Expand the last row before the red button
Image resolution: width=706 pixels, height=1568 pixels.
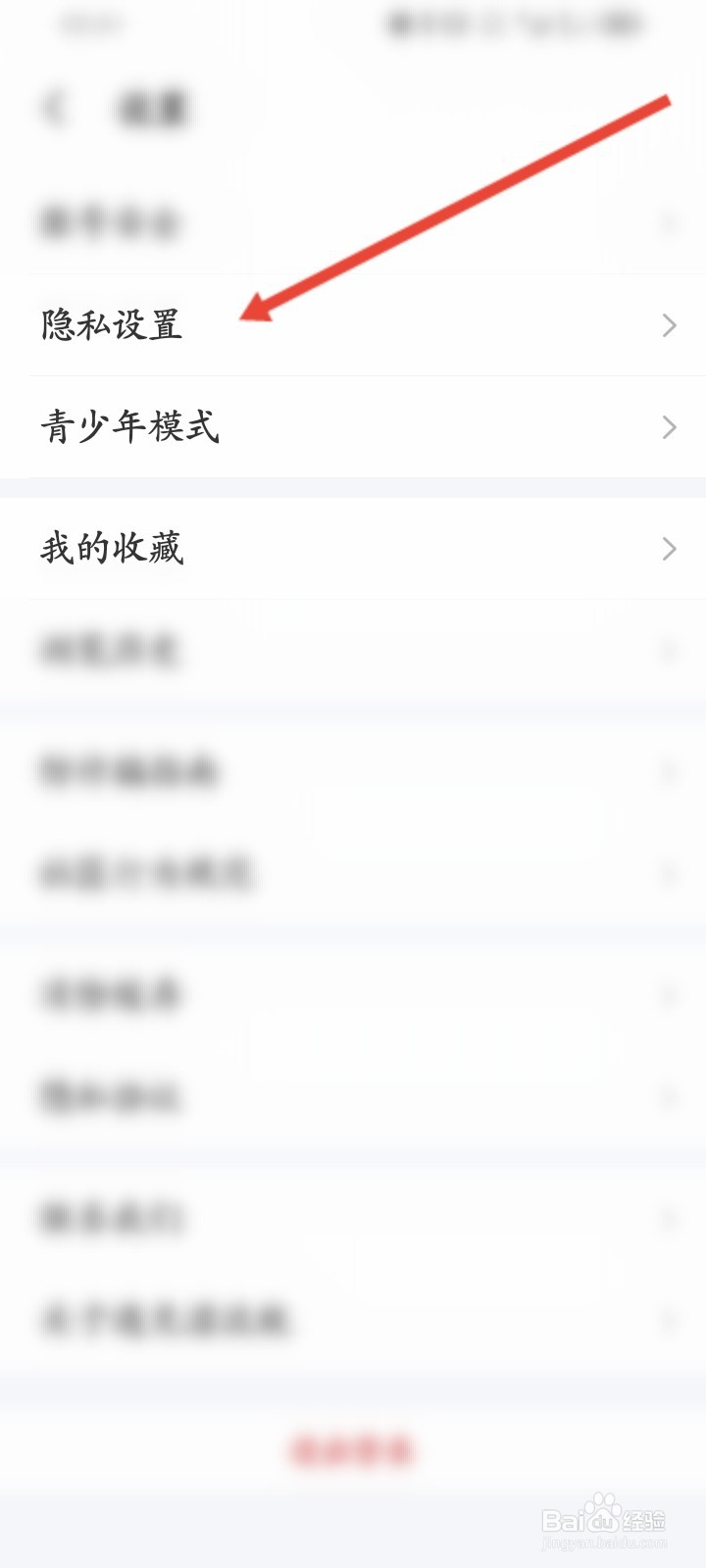[167, 1320]
